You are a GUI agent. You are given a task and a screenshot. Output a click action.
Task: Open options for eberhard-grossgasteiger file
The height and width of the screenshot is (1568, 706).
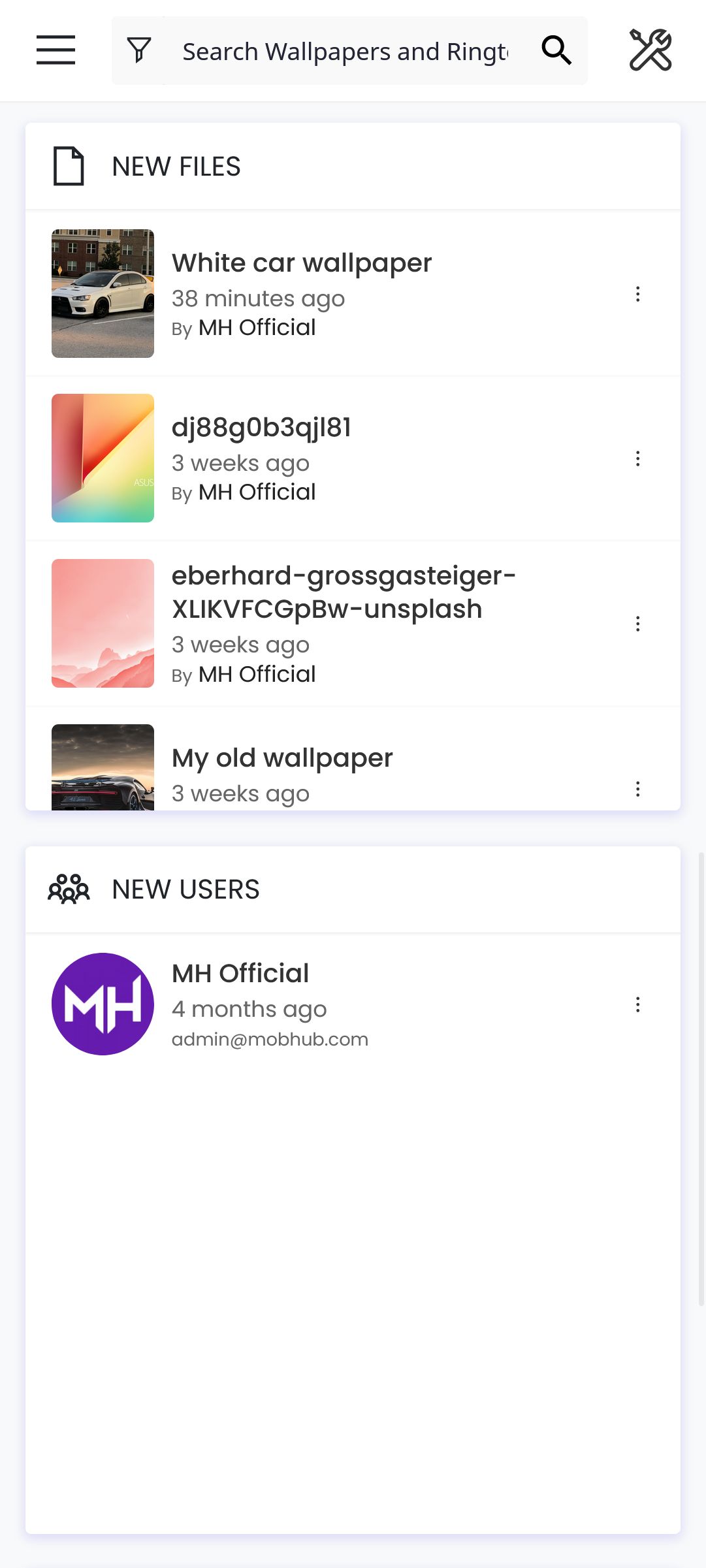point(637,624)
